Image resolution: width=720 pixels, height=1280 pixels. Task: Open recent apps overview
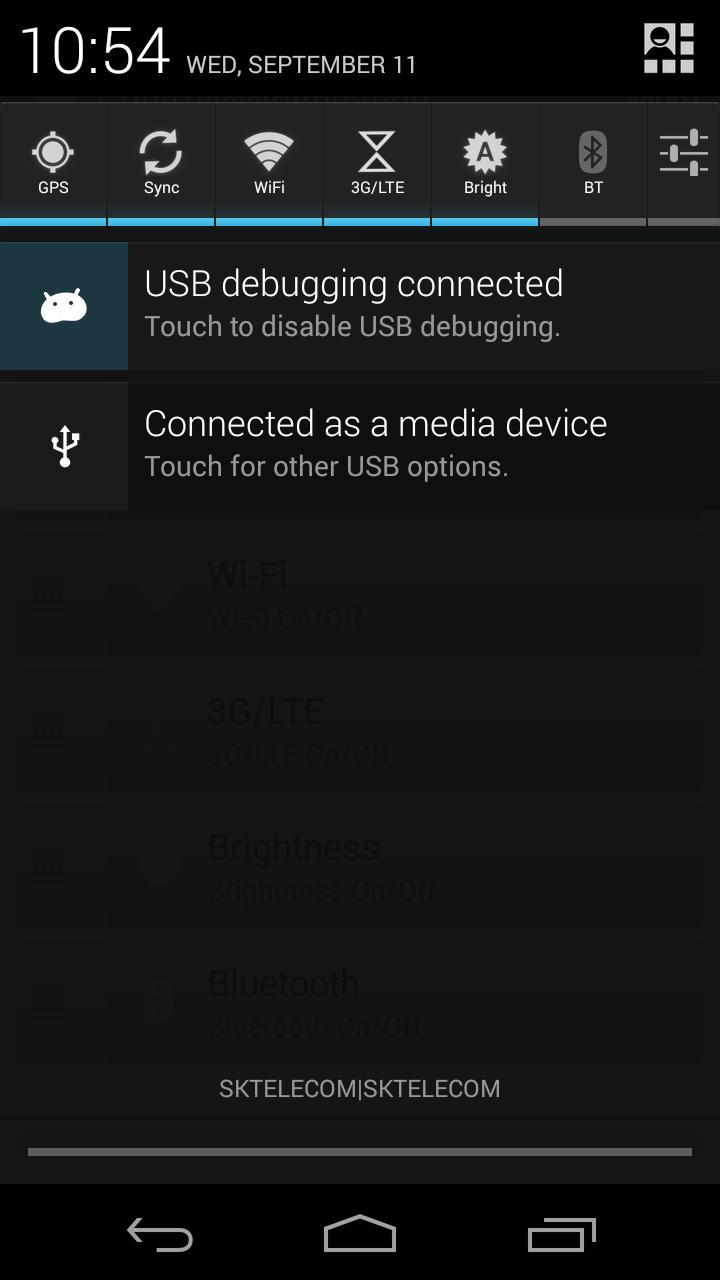tap(561, 1234)
